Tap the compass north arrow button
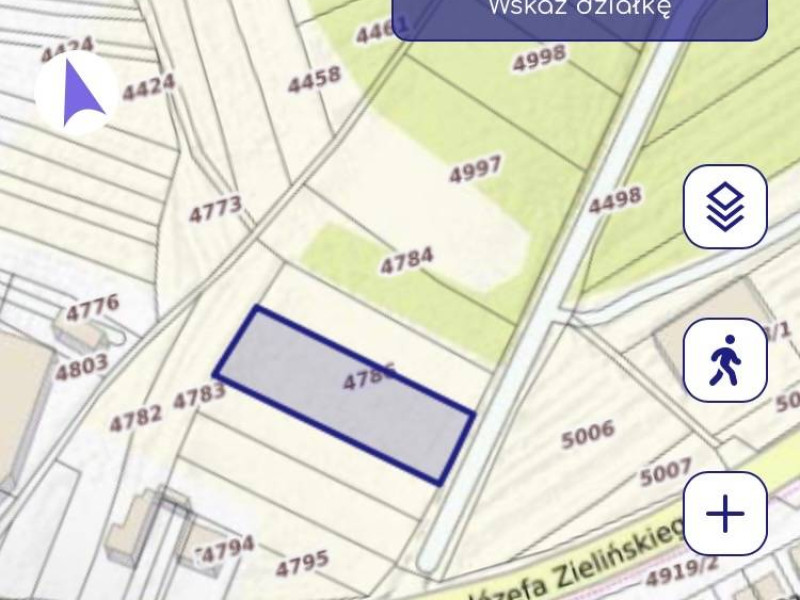The width and height of the screenshot is (800, 600). tap(77, 92)
